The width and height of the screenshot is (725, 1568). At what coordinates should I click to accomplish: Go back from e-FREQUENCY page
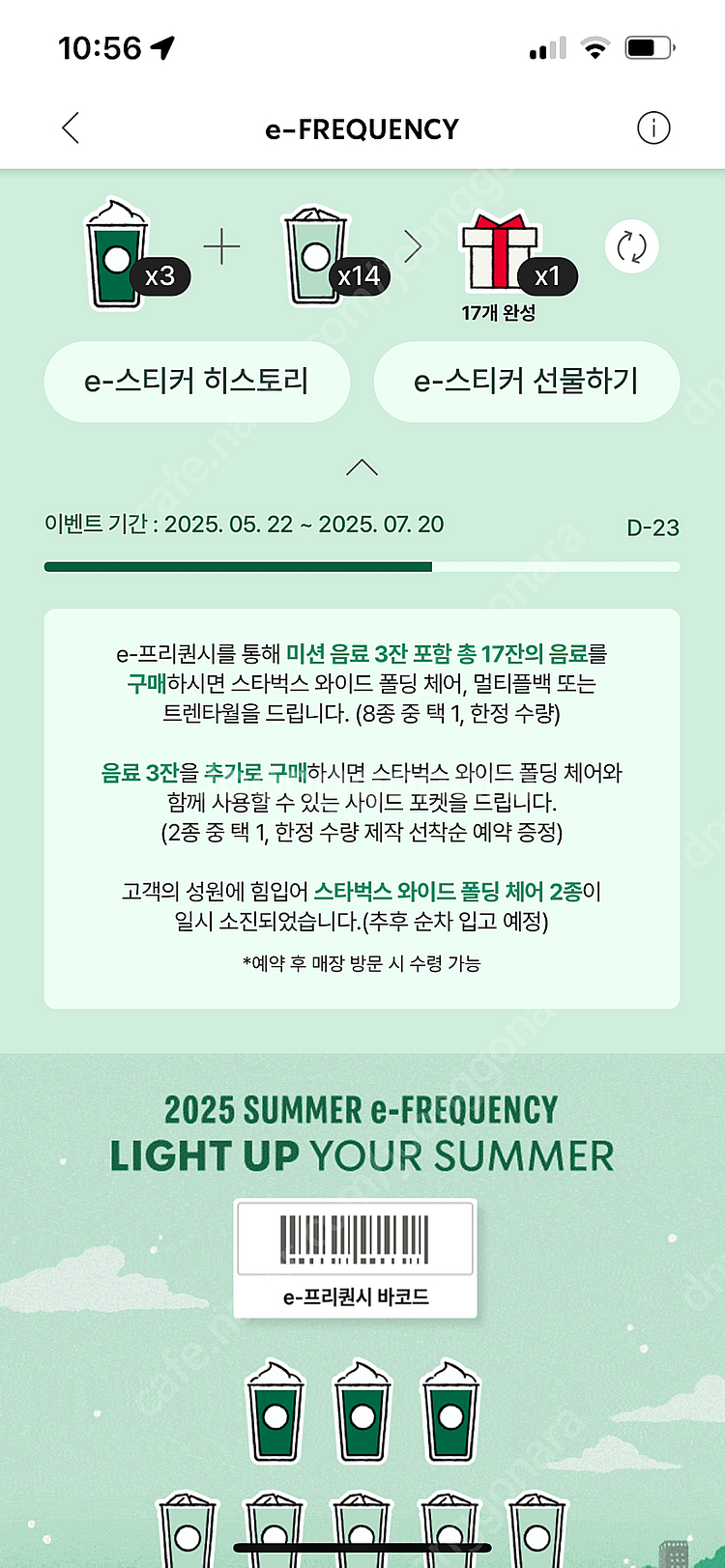71,128
